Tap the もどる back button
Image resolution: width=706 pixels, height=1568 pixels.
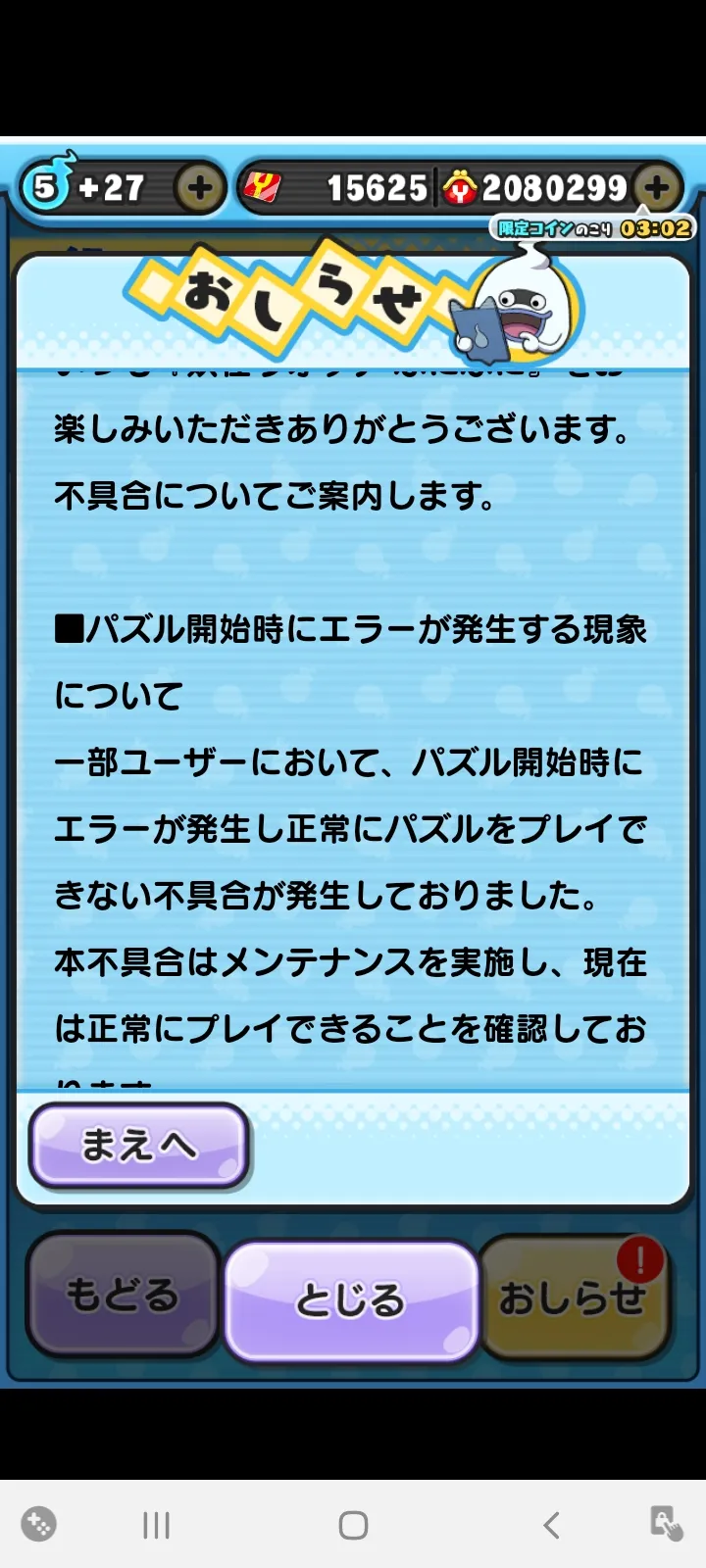tap(123, 1296)
